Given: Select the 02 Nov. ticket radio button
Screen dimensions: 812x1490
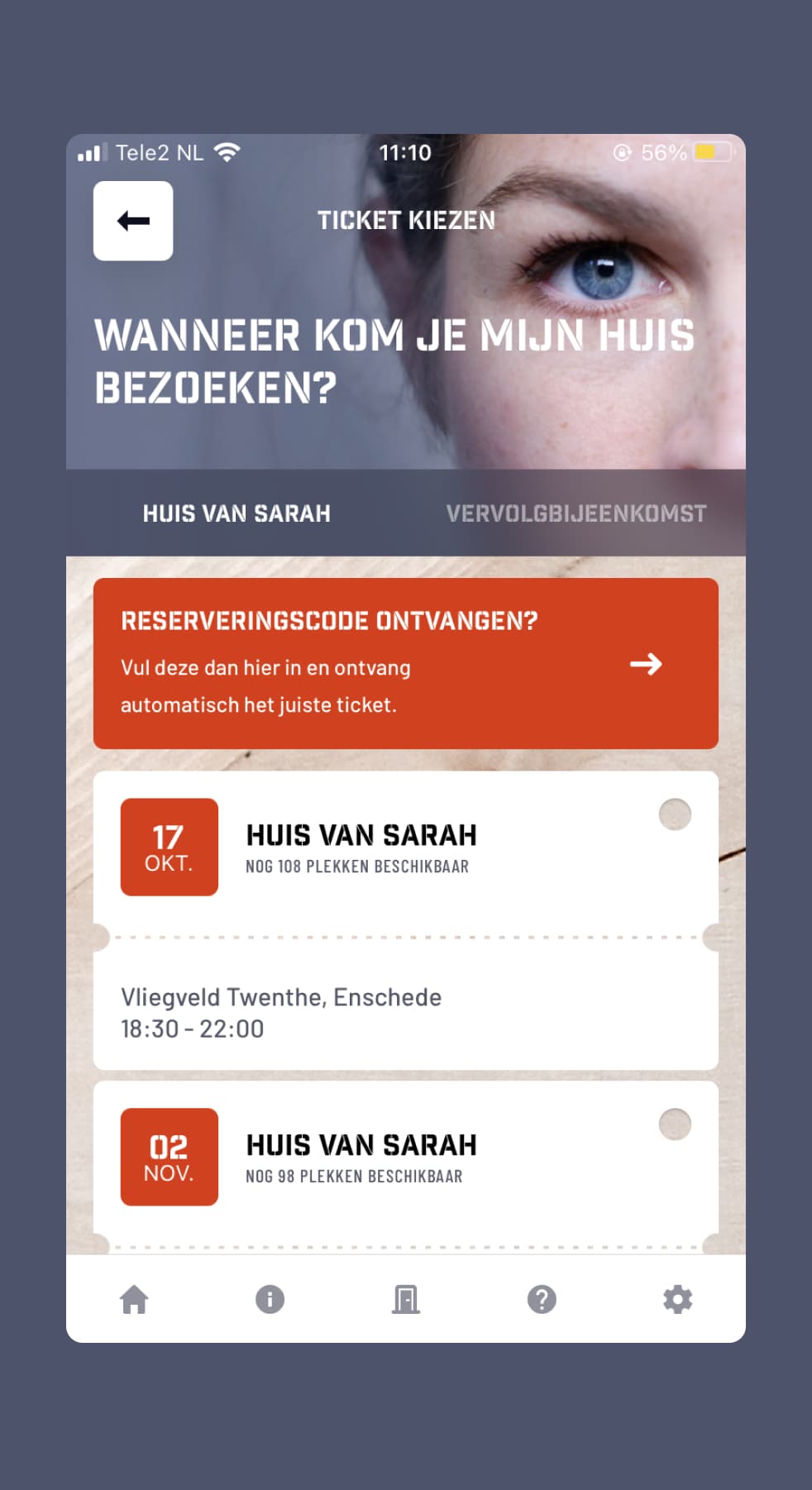Looking at the screenshot, I should click(675, 1125).
